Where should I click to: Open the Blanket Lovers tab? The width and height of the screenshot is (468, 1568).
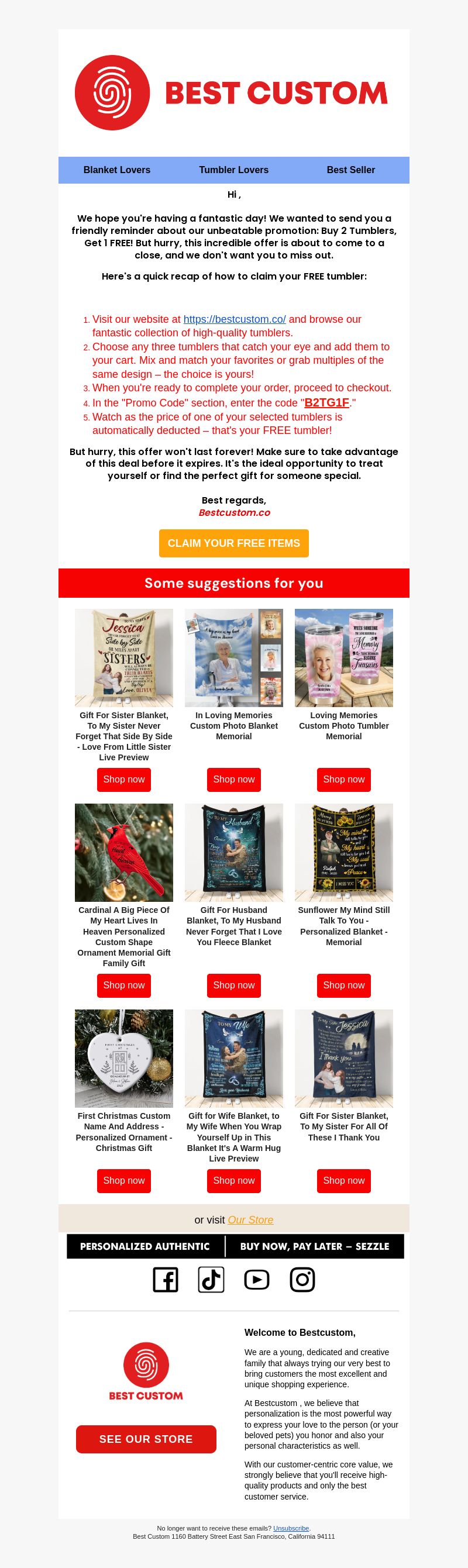[117, 170]
